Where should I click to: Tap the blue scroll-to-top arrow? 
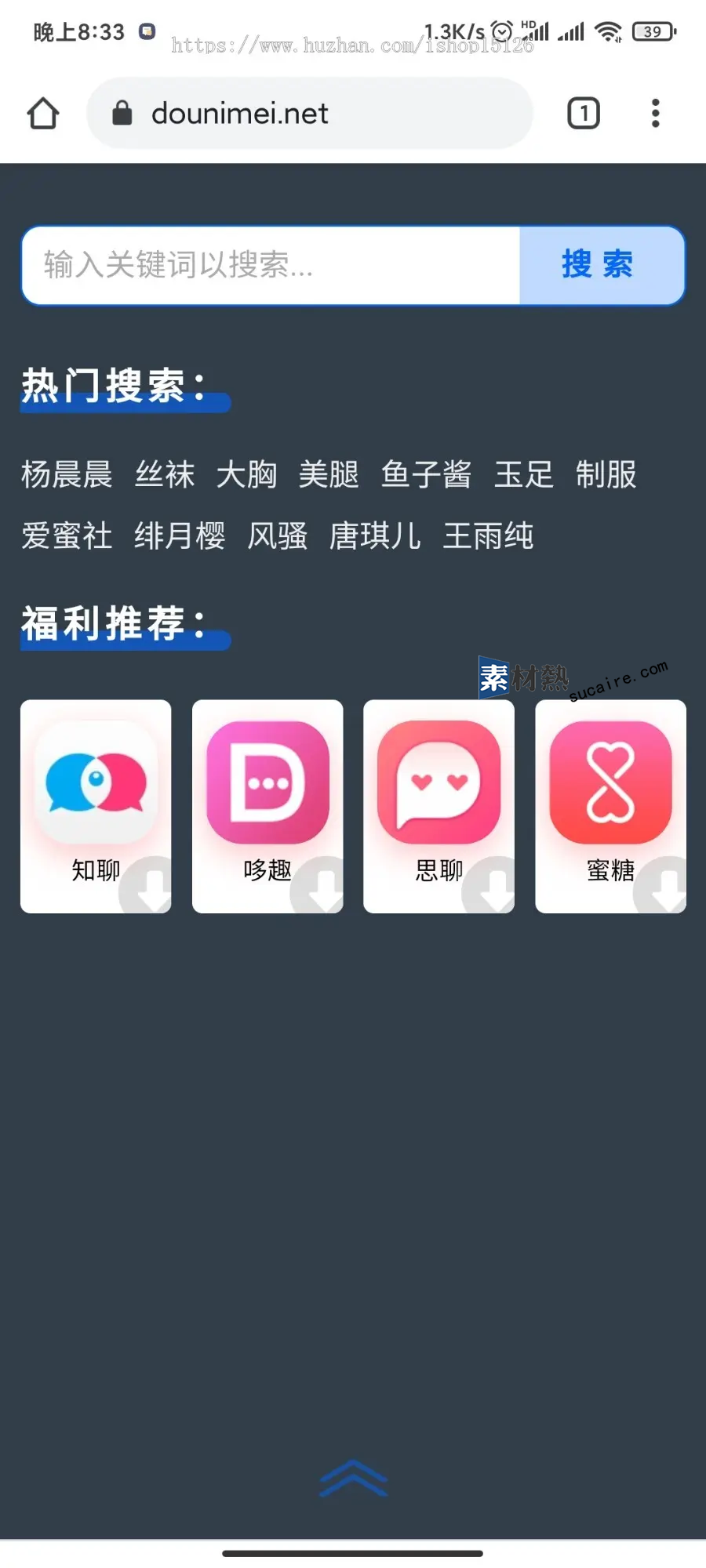click(353, 1479)
